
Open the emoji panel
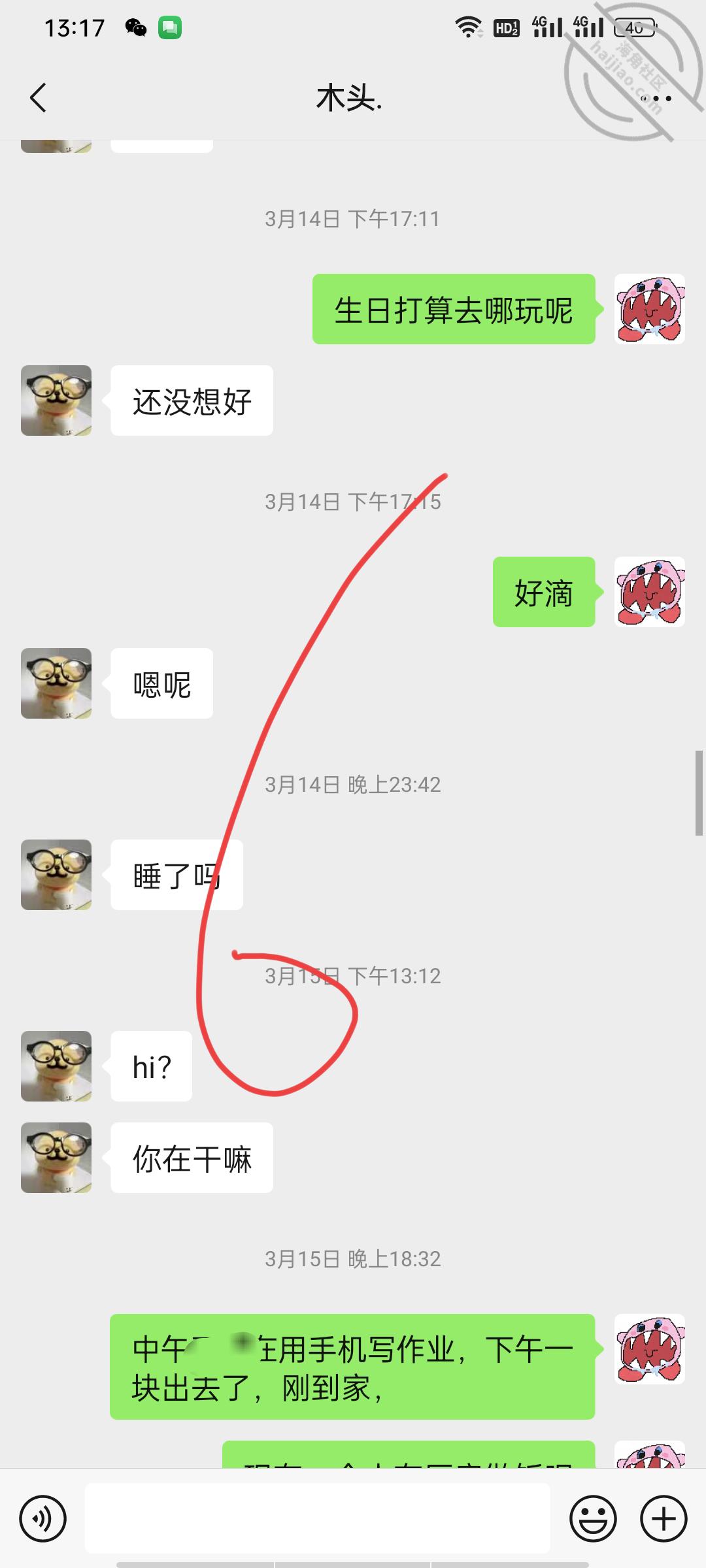[595, 1517]
